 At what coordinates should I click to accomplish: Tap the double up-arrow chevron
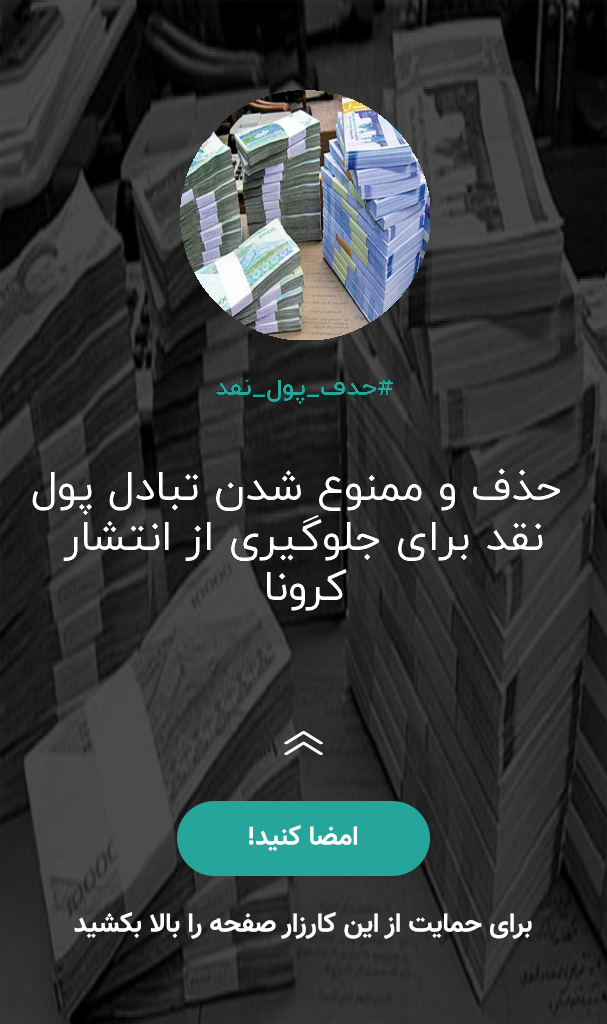304,744
